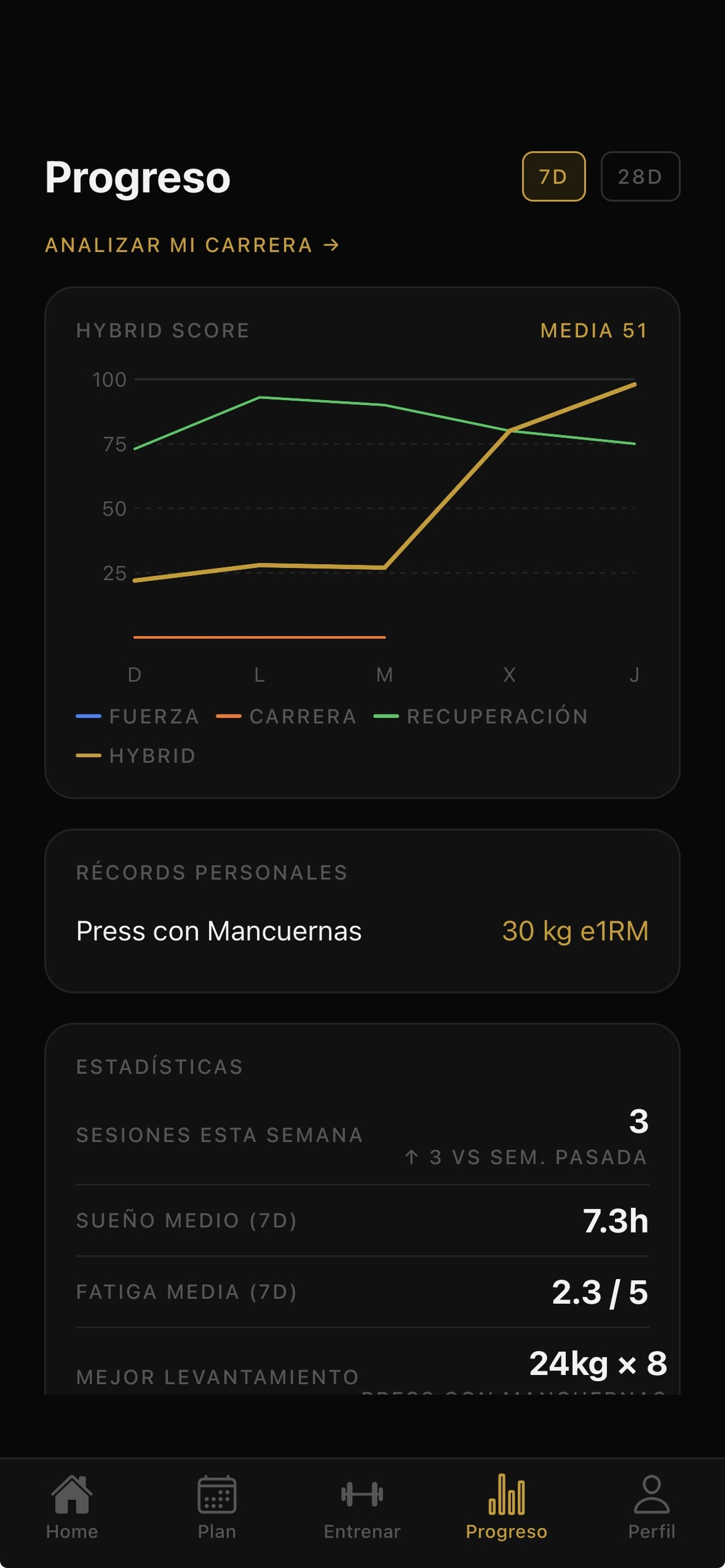725x1568 pixels.
Task: Open the Plan tab
Action: point(217,1506)
